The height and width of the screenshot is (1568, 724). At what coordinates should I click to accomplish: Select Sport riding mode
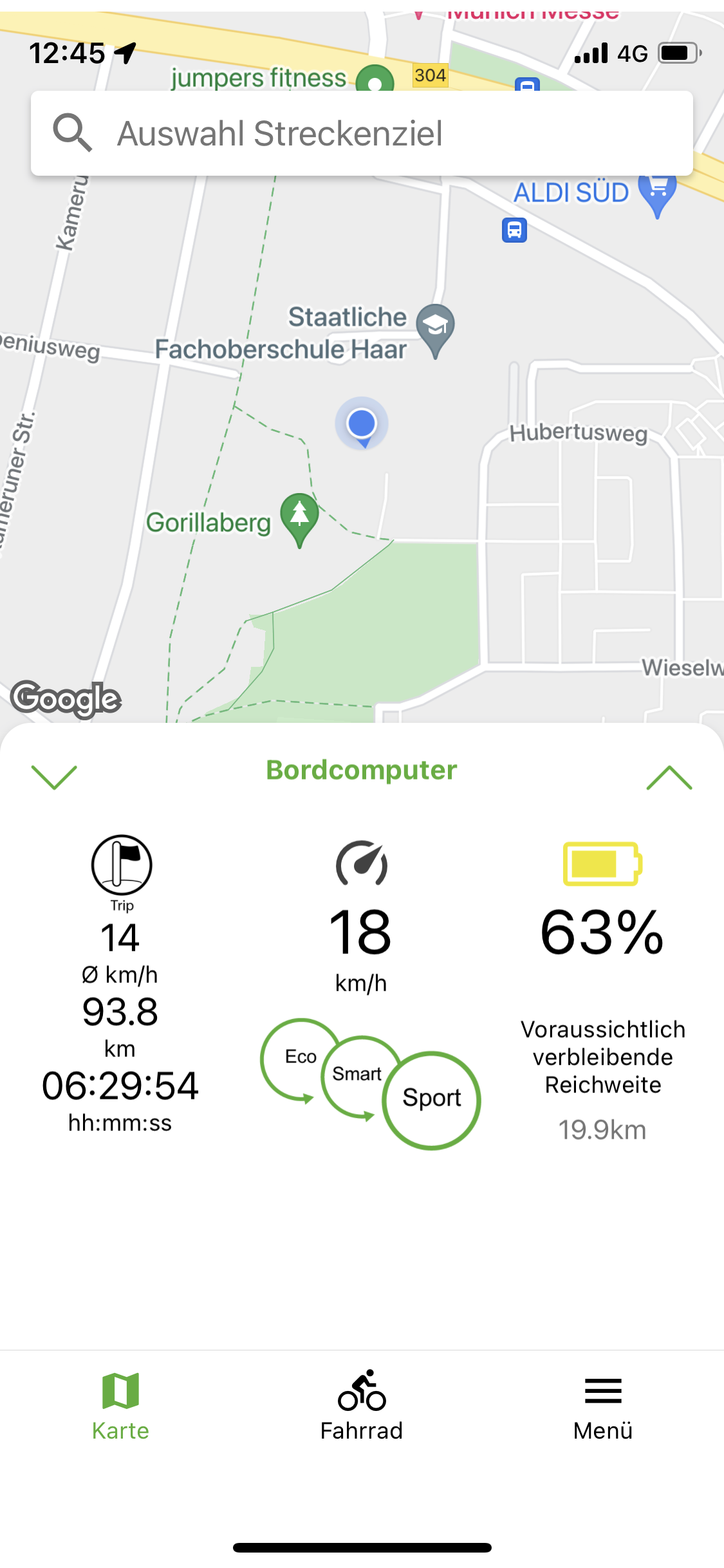coord(432,1099)
